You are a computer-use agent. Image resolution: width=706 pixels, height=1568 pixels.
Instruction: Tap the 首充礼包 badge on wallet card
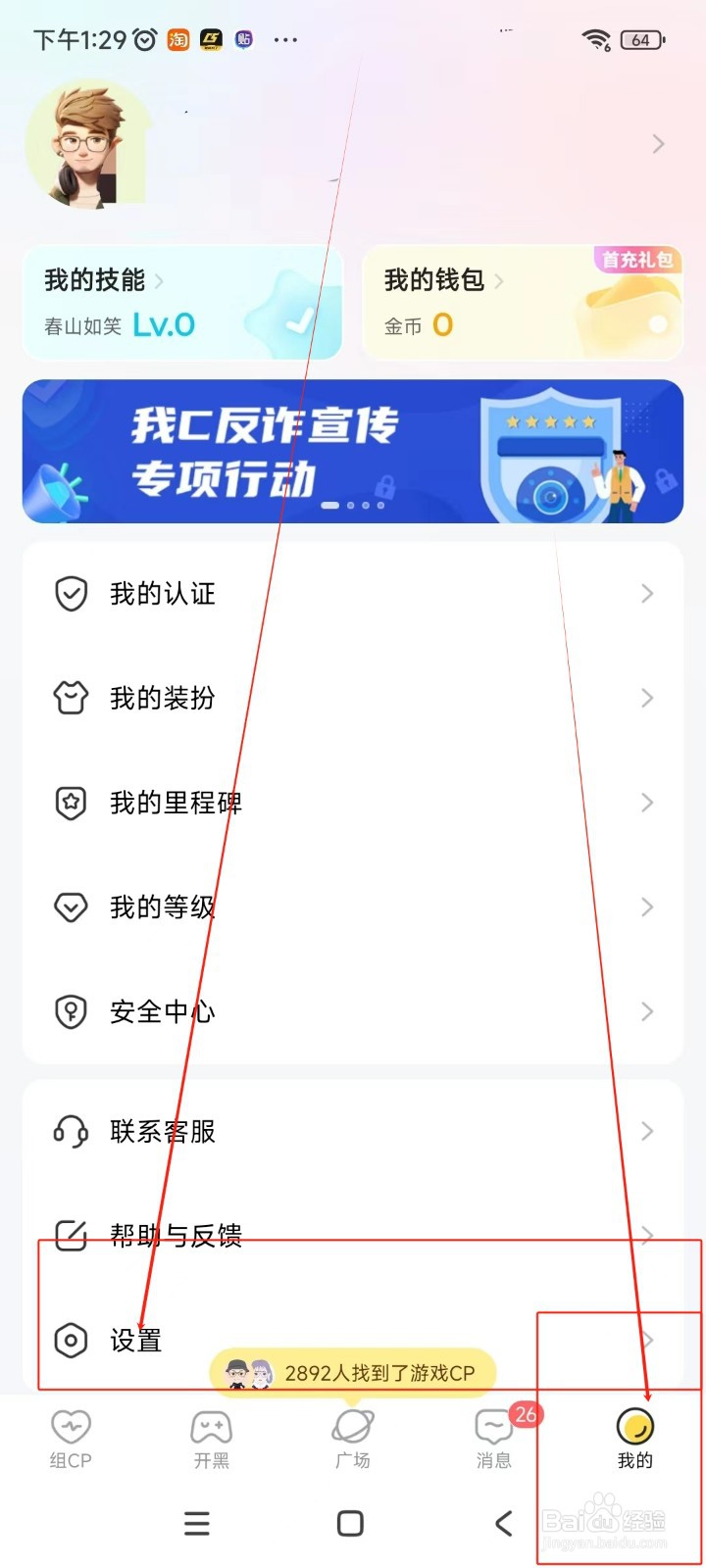coord(634,258)
